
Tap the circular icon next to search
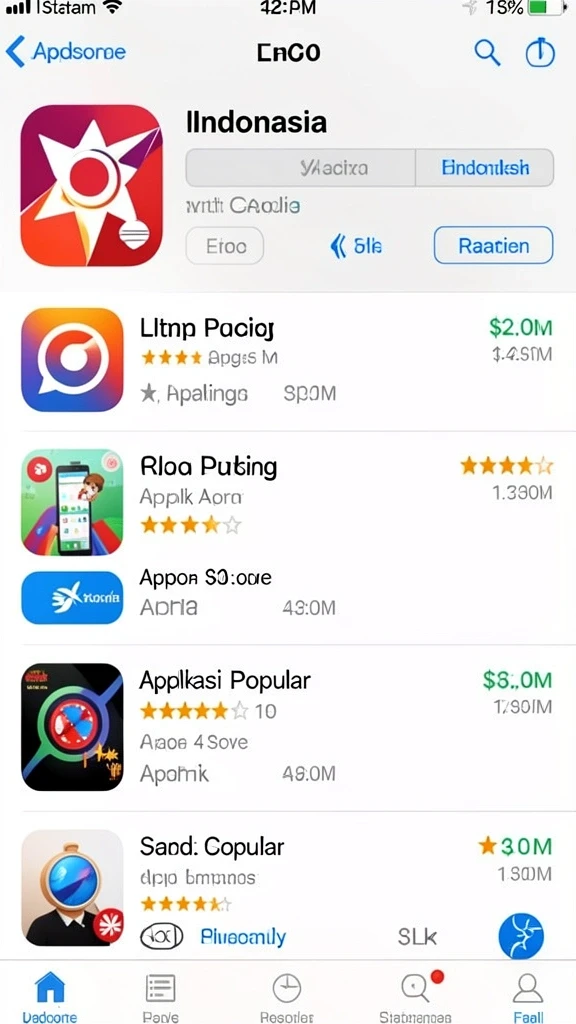[x=540, y=52]
